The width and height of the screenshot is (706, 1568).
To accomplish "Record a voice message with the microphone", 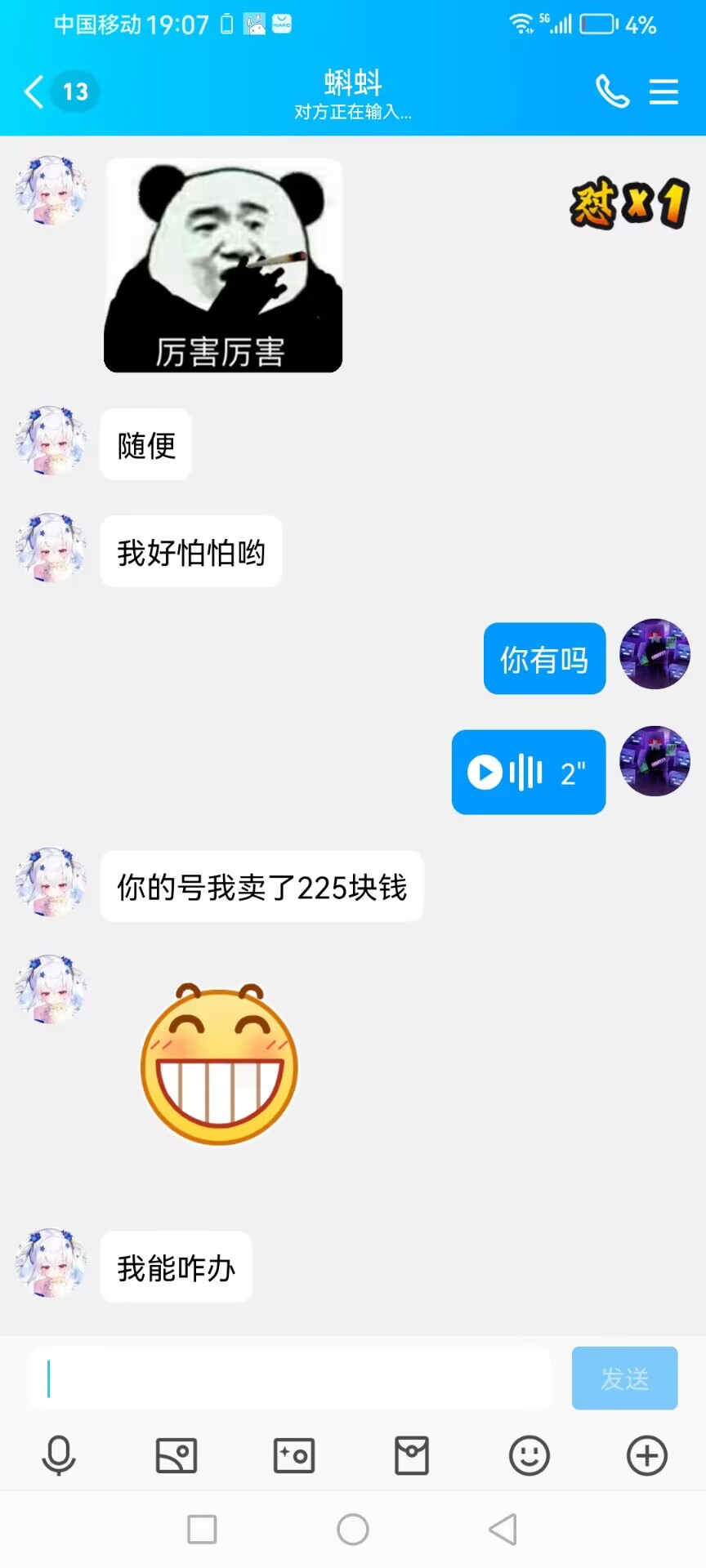I will pyautogui.click(x=59, y=1455).
